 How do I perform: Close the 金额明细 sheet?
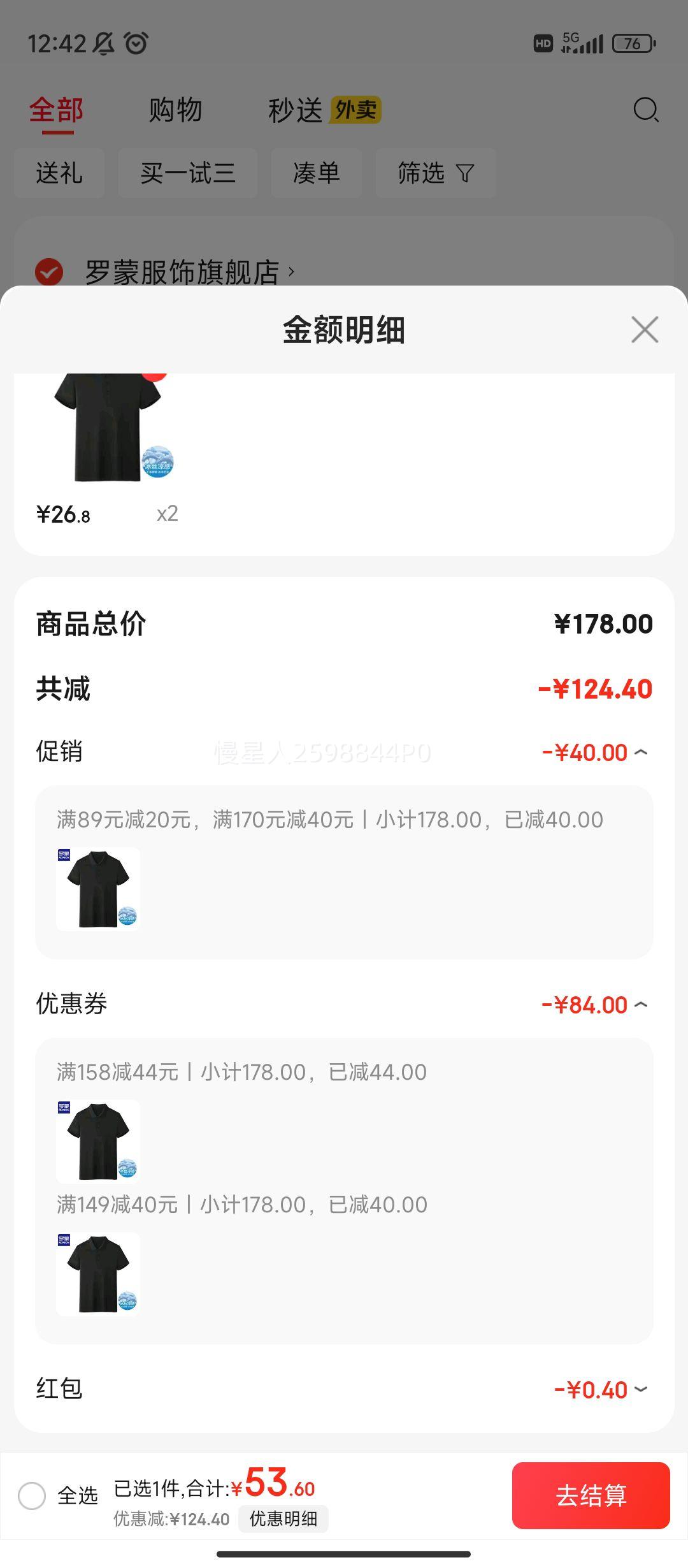(645, 330)
